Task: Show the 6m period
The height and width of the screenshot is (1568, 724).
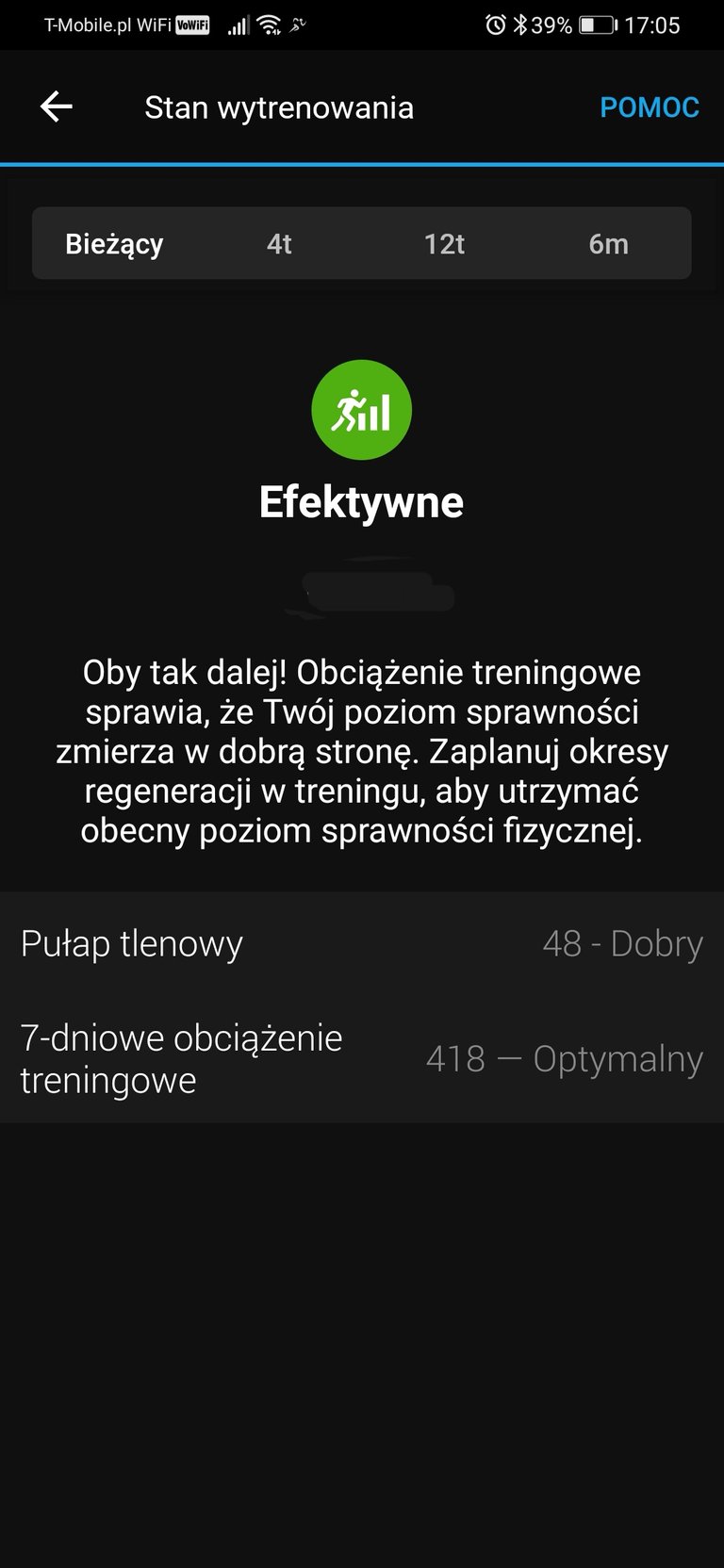Action: (x=608, y=244)
